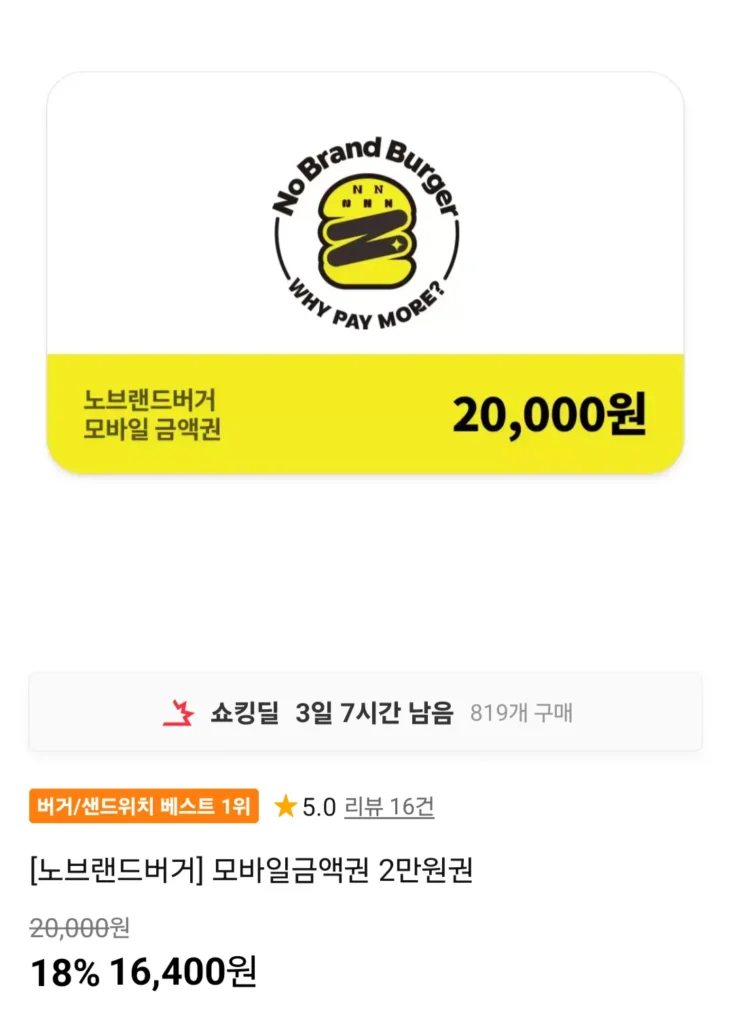Click the sparkle mark on the burger graphic
The height and width of the screenshot is (1024, 732).
point(399,242)
